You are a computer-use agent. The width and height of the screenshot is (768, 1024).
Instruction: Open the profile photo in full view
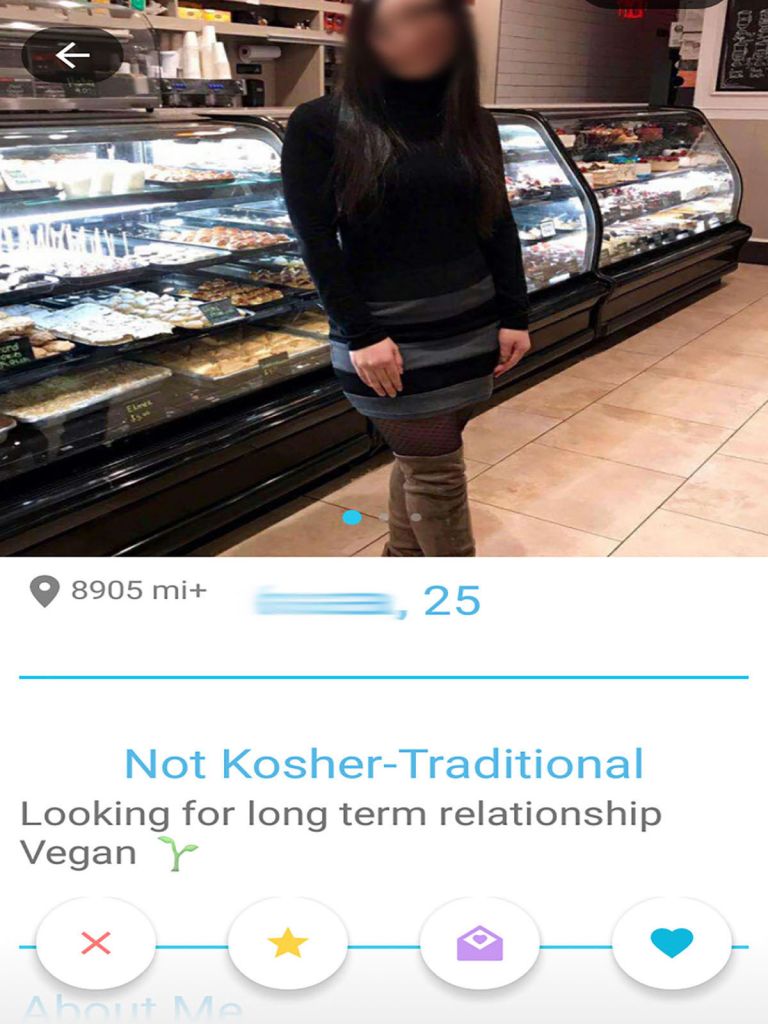[384, 280]
